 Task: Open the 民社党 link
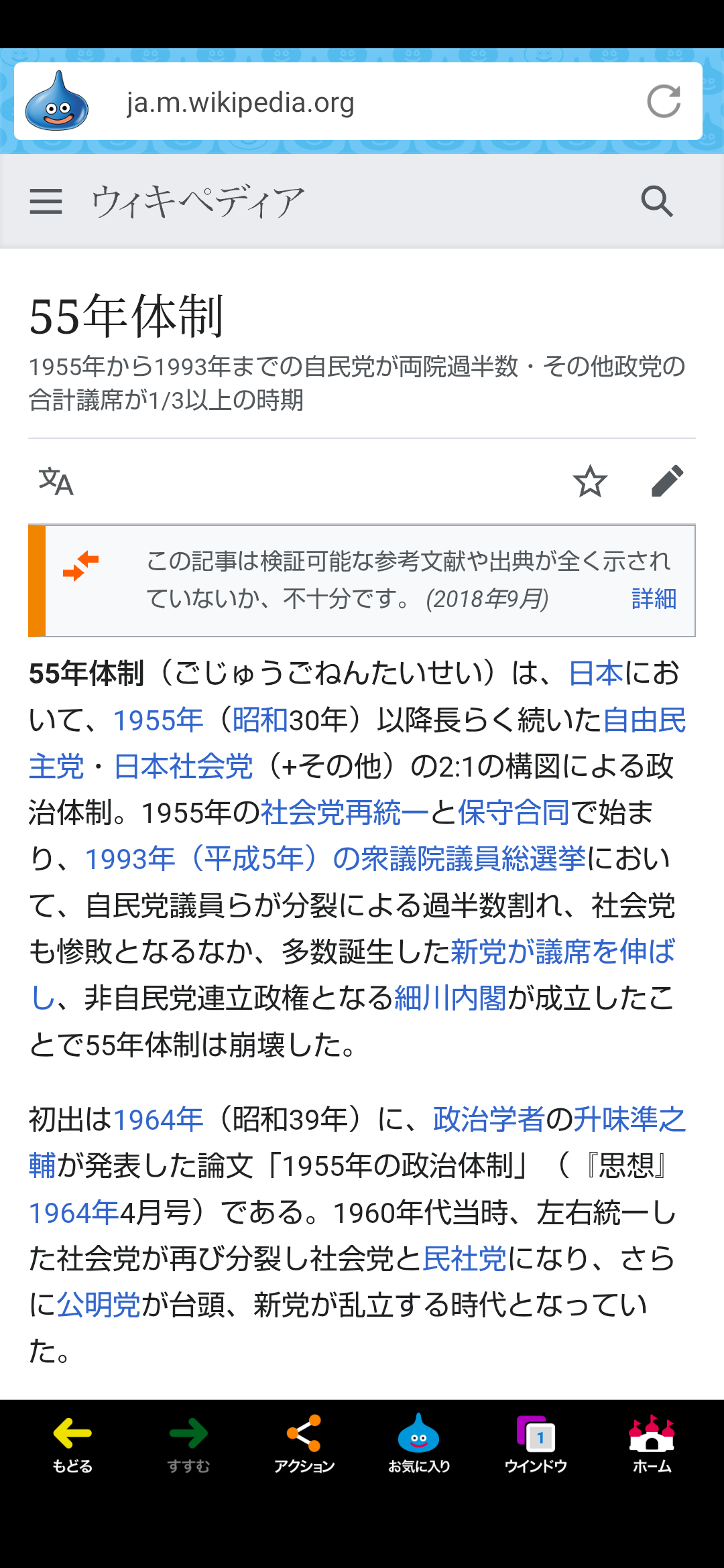[x=465, y=1259]
